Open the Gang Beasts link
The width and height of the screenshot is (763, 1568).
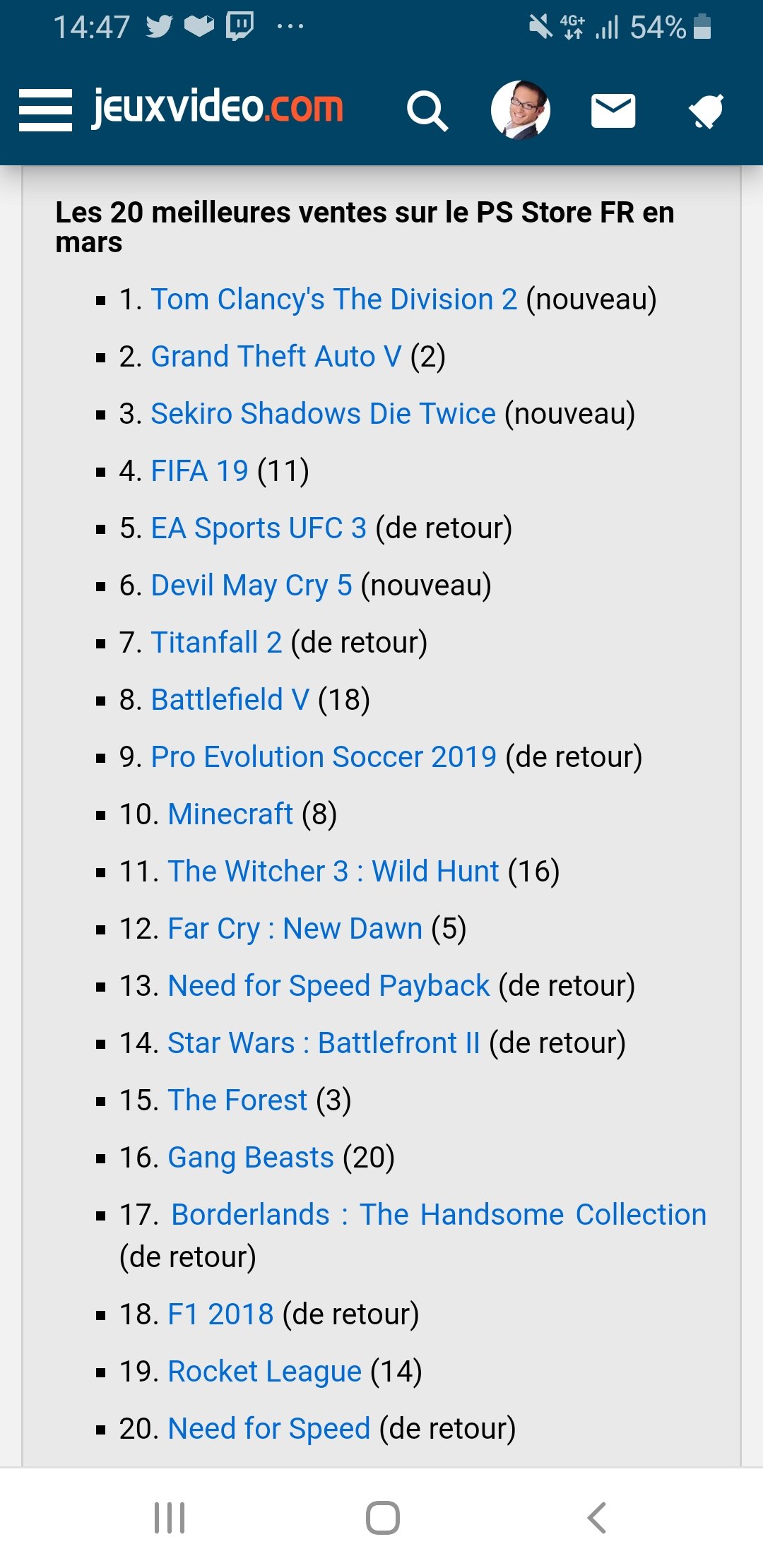251,1158
